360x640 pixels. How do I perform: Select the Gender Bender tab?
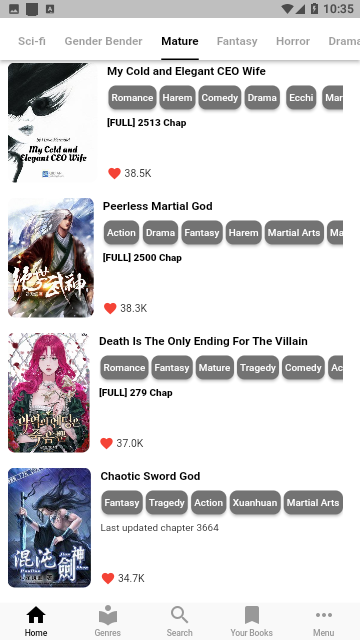103,41
